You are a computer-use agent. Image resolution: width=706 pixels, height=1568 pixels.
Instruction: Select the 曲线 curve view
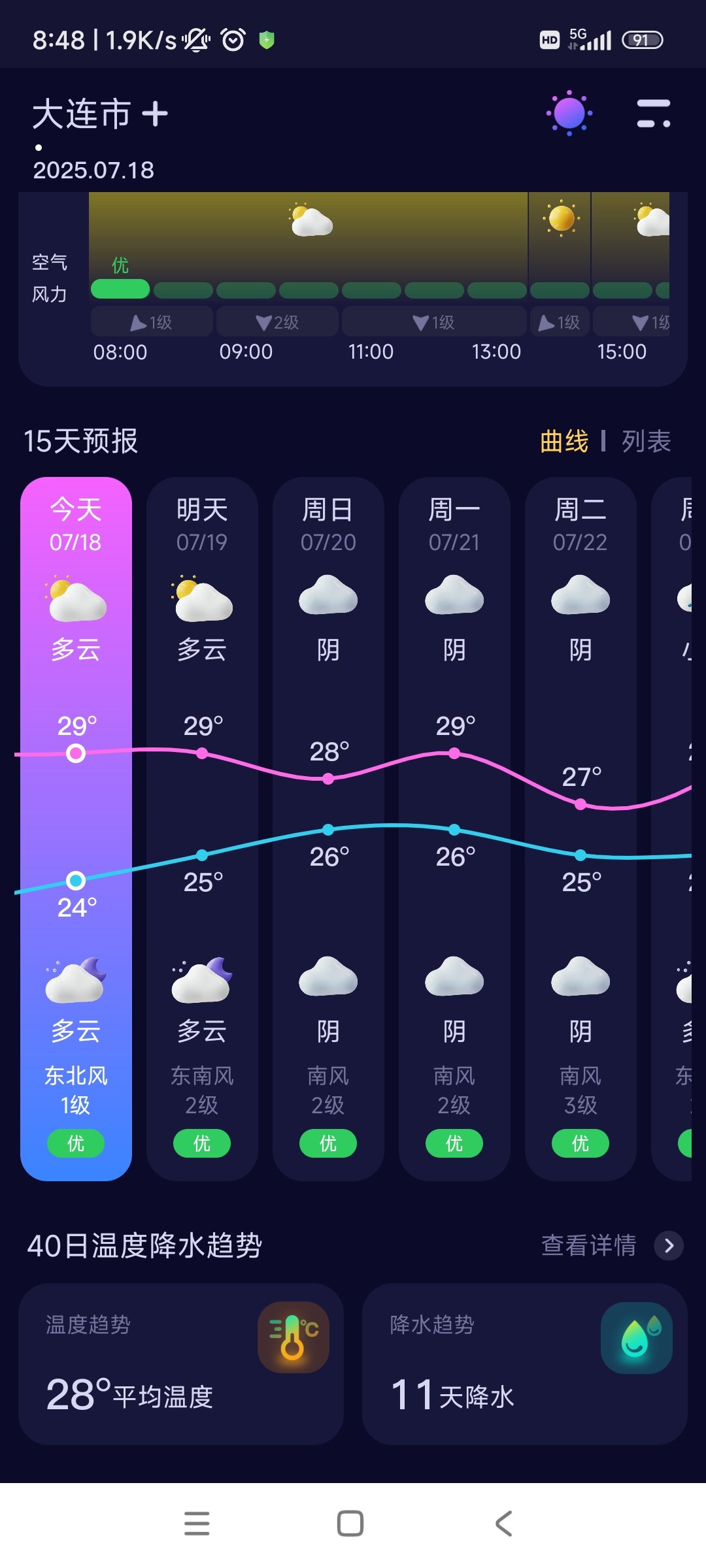[x=564, y=441]
